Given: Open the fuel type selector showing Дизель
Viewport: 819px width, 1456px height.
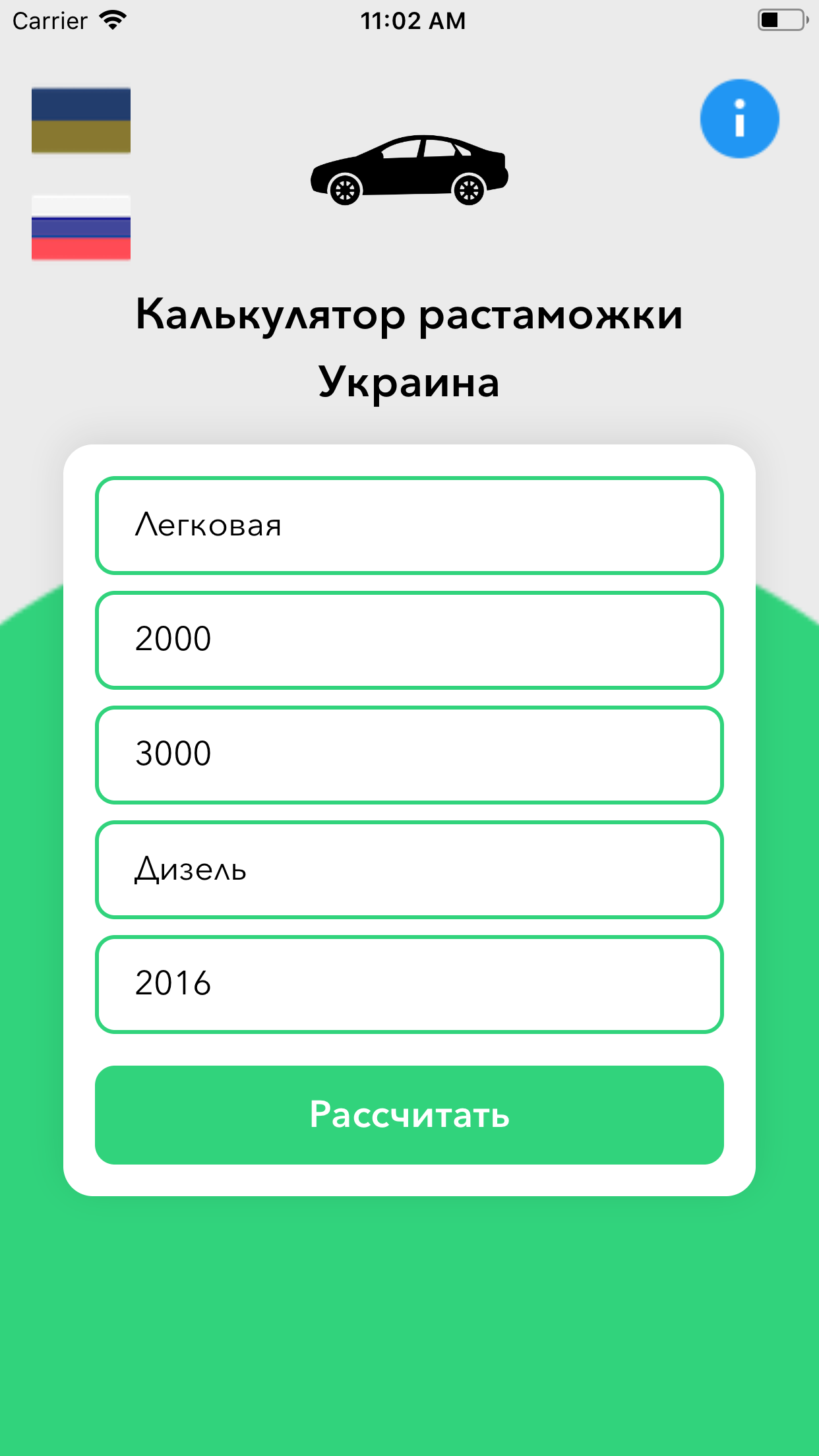Looking at the screenshot, I should tap(409, 869).
